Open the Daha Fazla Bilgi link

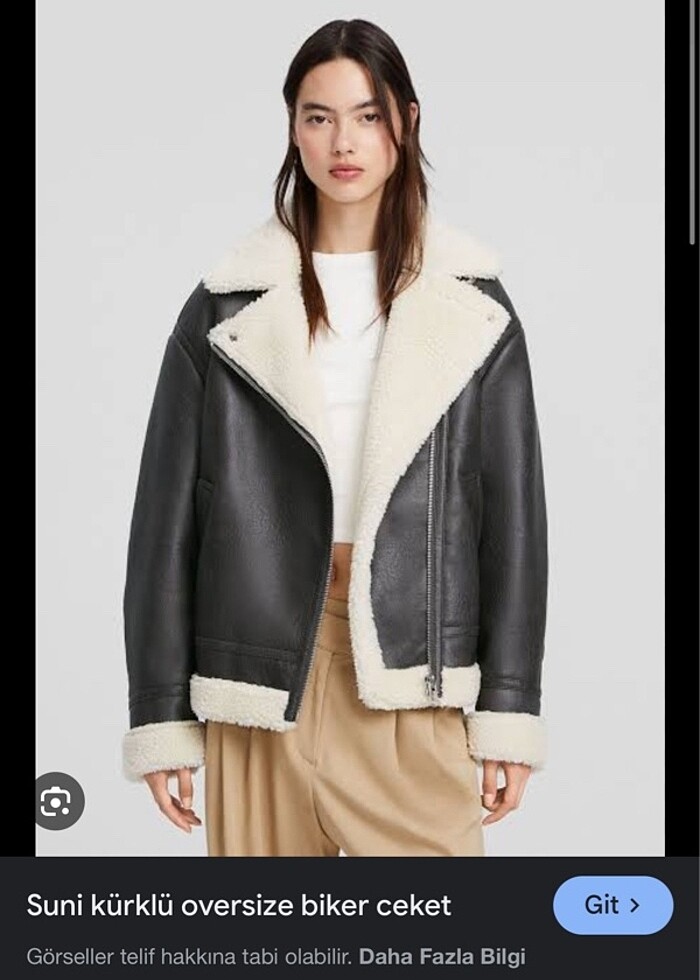442,956
